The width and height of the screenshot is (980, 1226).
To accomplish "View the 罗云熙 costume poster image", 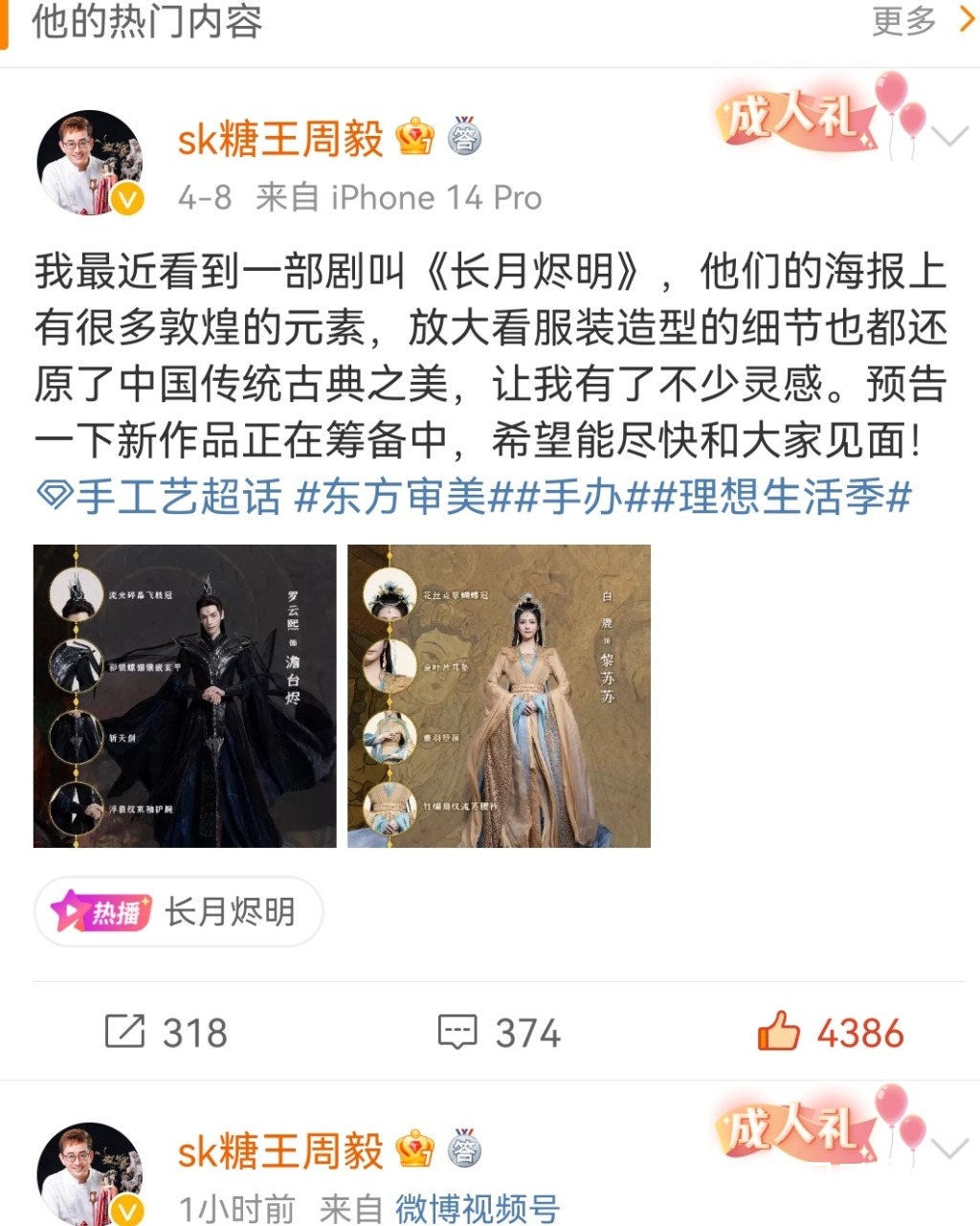I will [184, 694].
